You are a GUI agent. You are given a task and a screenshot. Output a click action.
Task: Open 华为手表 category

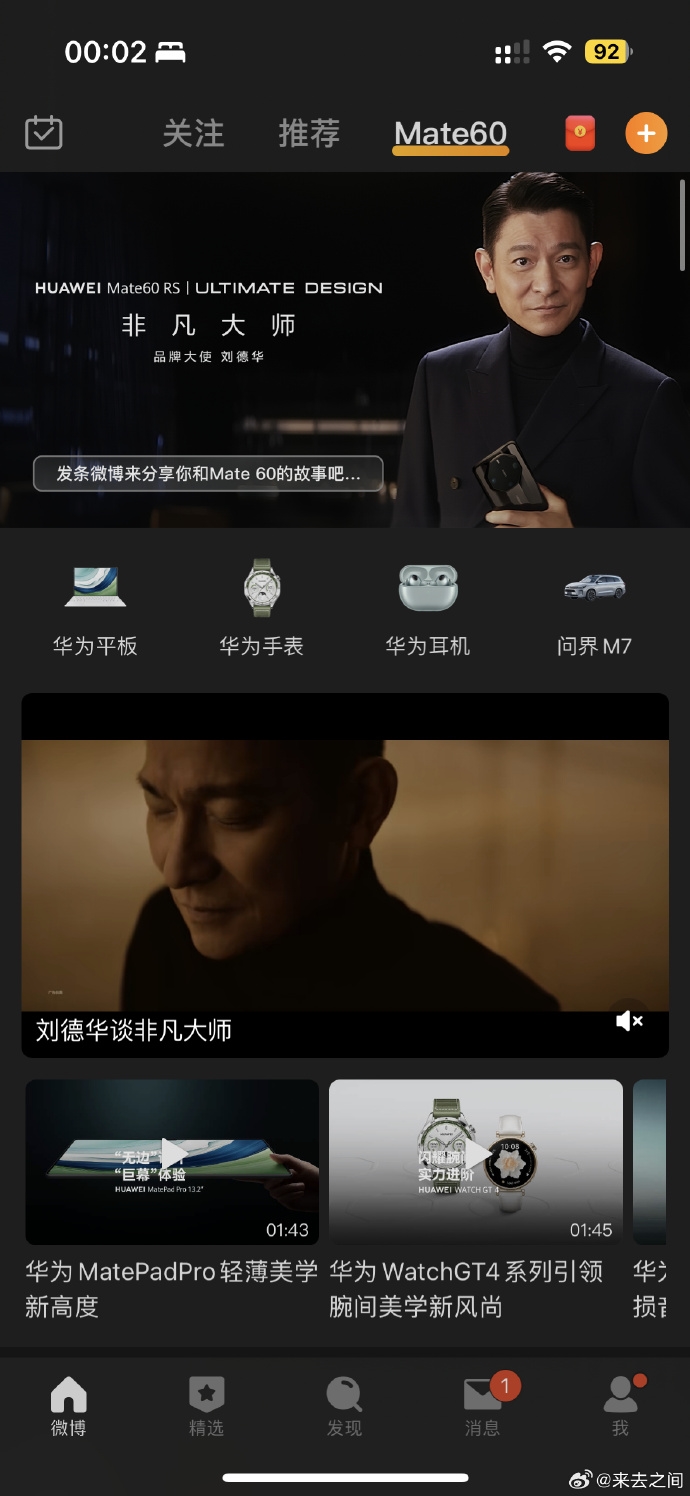tap(261, 610)
